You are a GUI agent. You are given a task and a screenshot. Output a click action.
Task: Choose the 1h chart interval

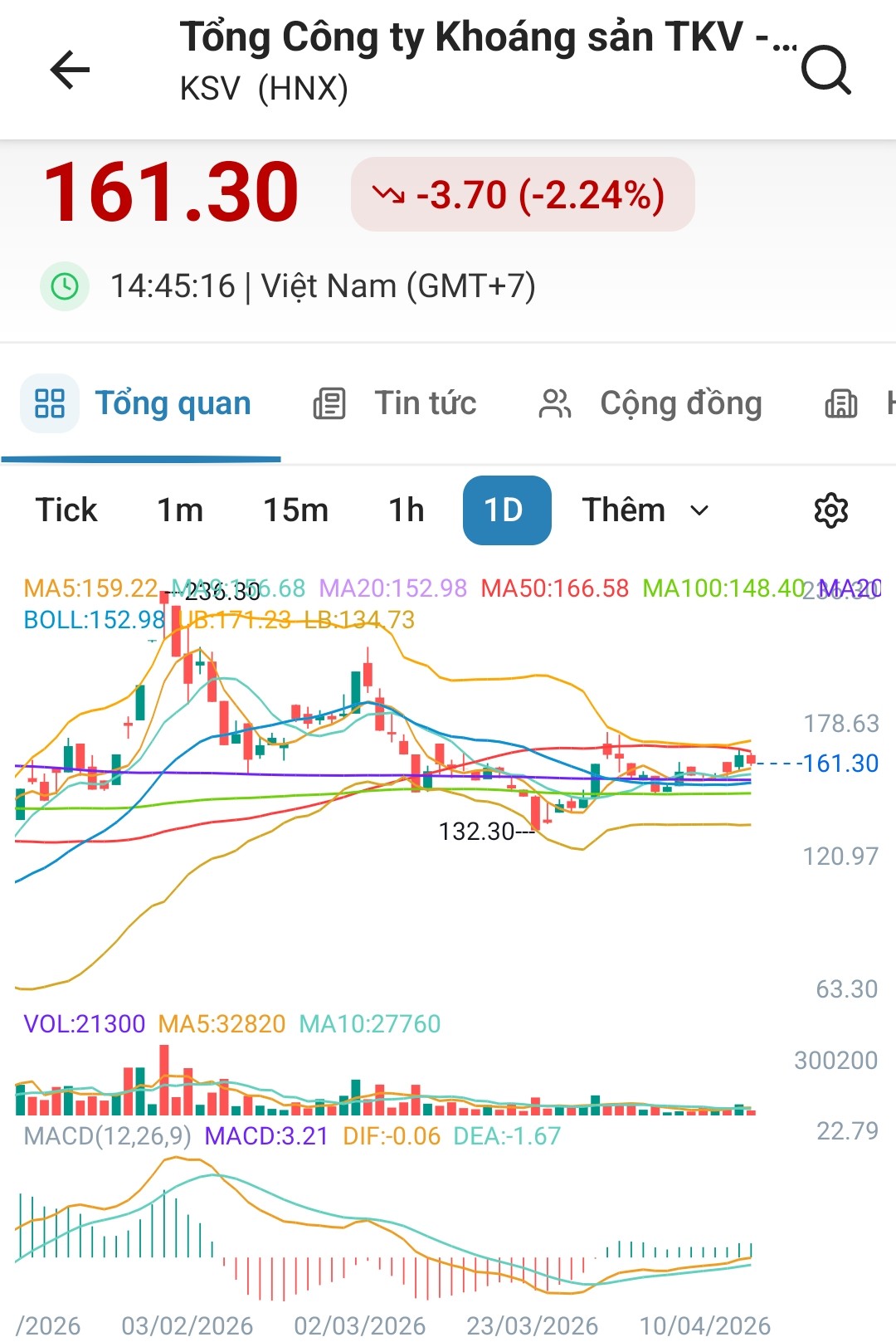(x=407, y=510)
